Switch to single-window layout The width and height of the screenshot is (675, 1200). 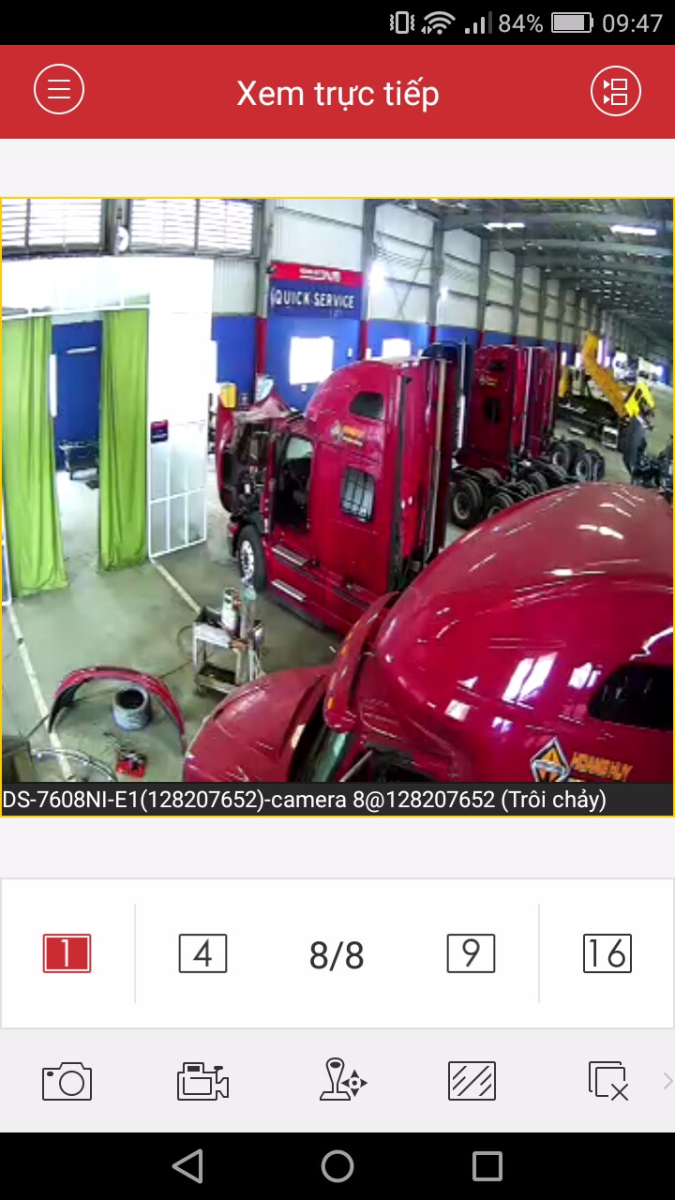pos(67,954)
